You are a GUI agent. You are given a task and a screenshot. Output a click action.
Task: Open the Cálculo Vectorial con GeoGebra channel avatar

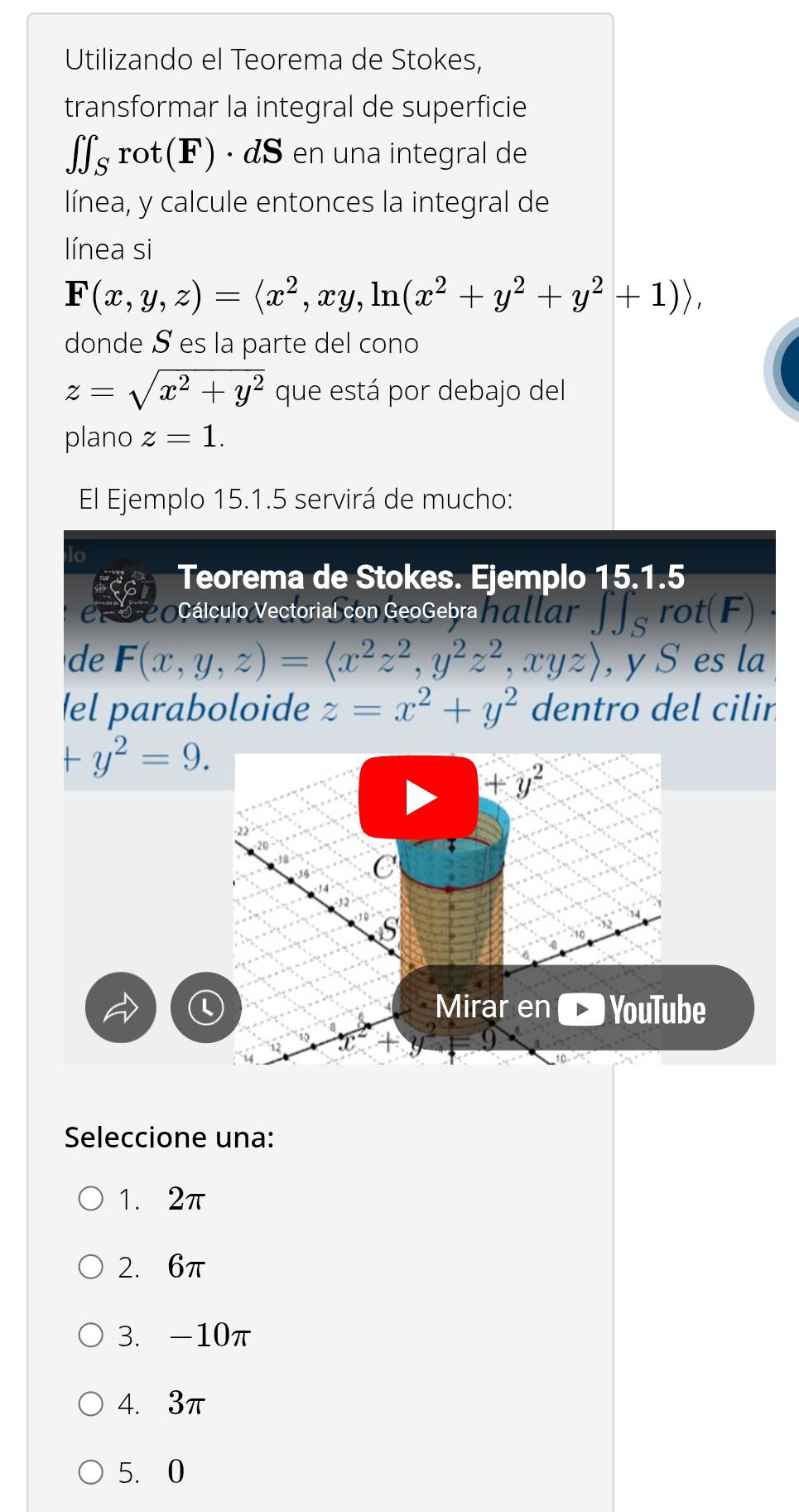[x=124, y=591]
